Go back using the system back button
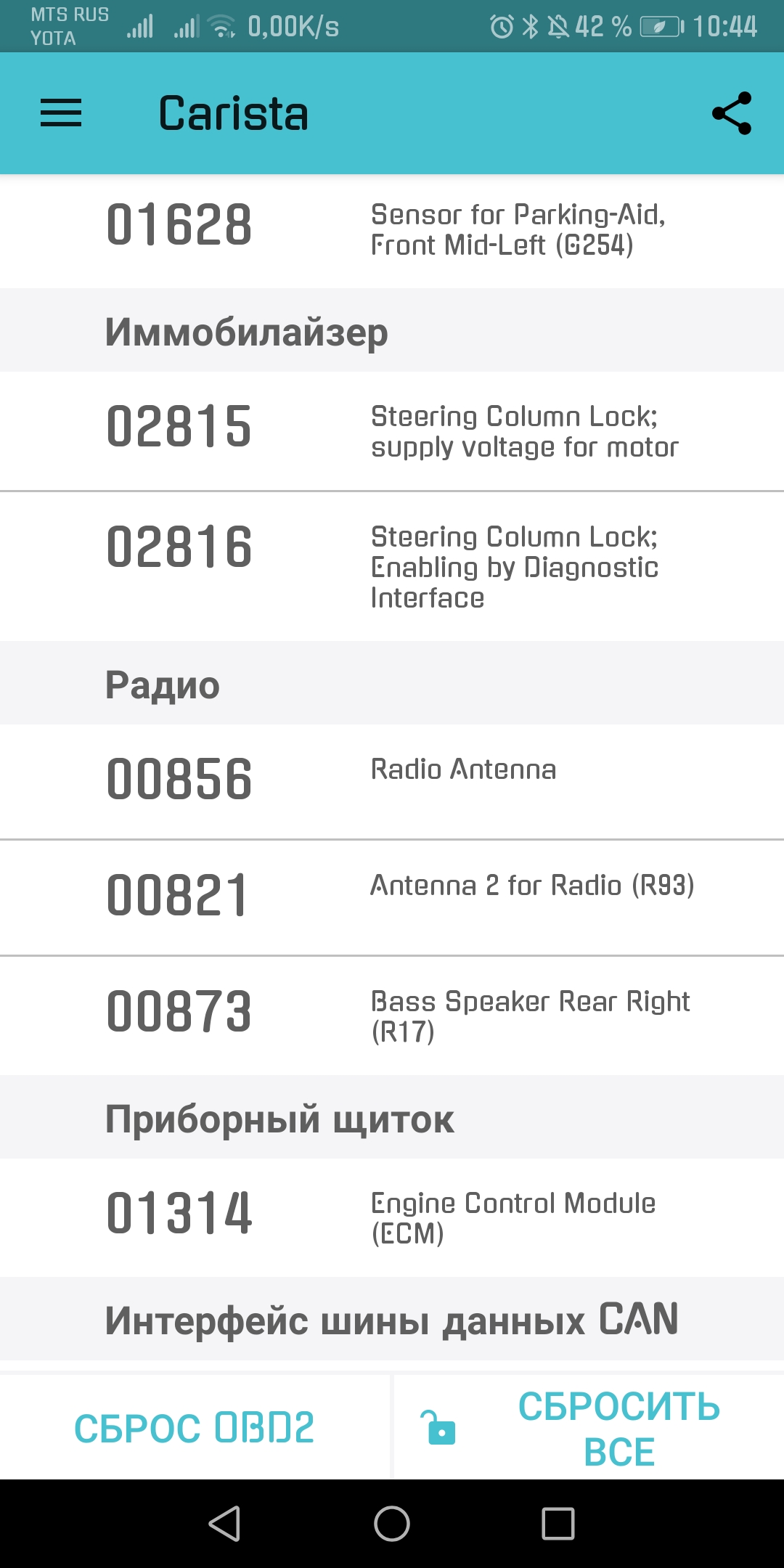The image size is (784, 1568). (224, 1523)
